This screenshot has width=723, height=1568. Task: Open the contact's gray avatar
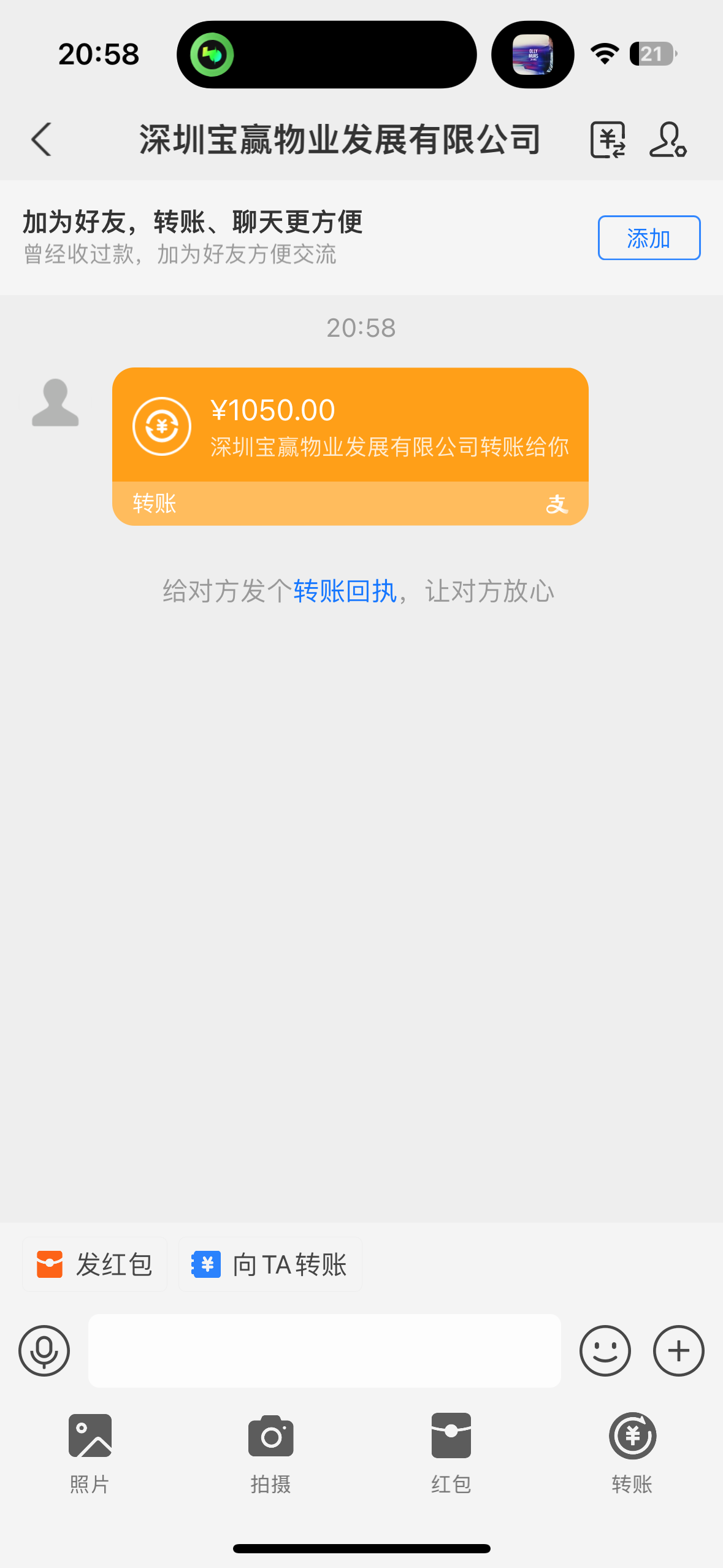coord(55,402)
